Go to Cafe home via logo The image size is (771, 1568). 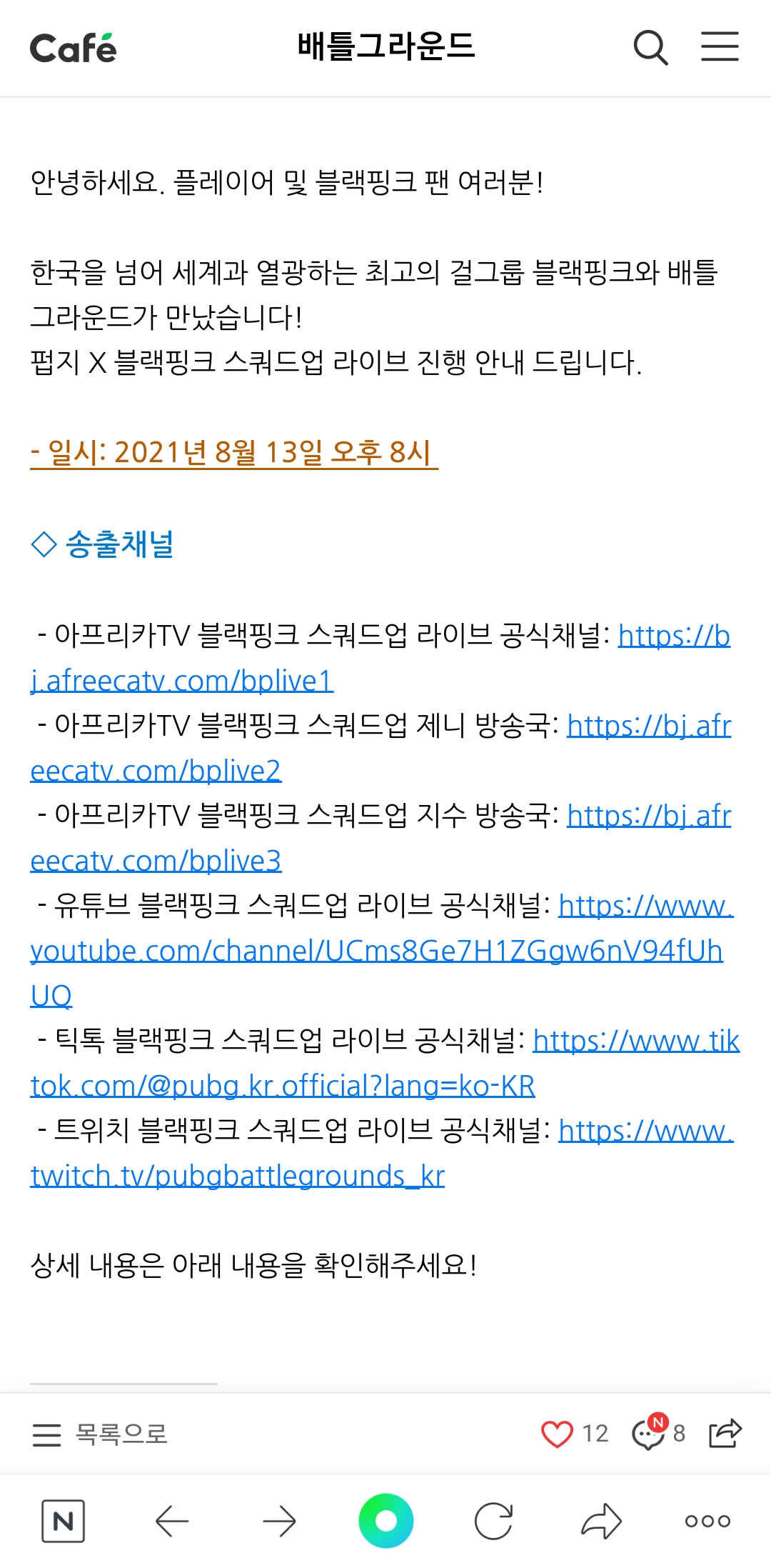coord(73,49)
